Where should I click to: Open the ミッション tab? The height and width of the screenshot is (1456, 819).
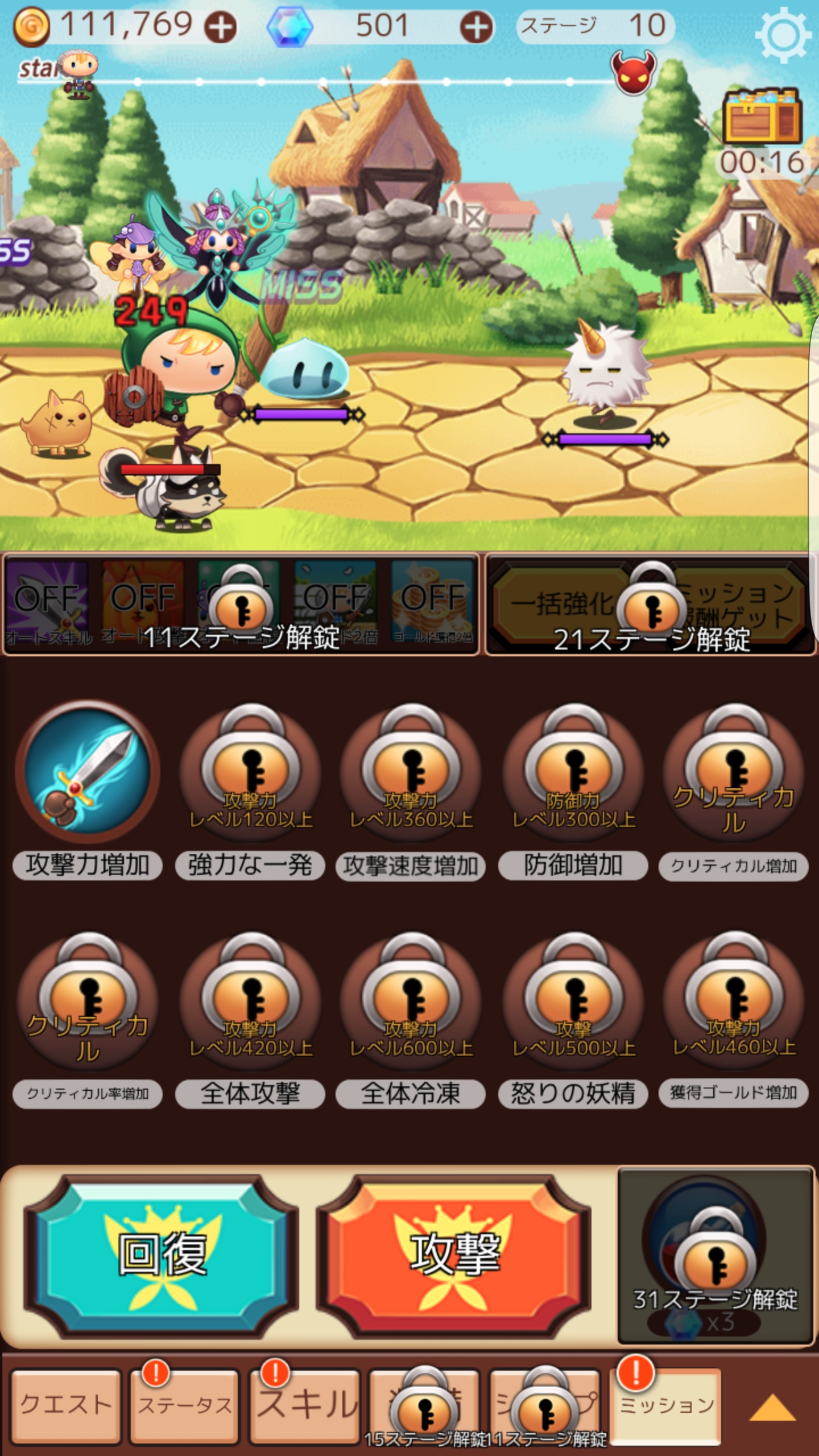tap(665, 1406)
